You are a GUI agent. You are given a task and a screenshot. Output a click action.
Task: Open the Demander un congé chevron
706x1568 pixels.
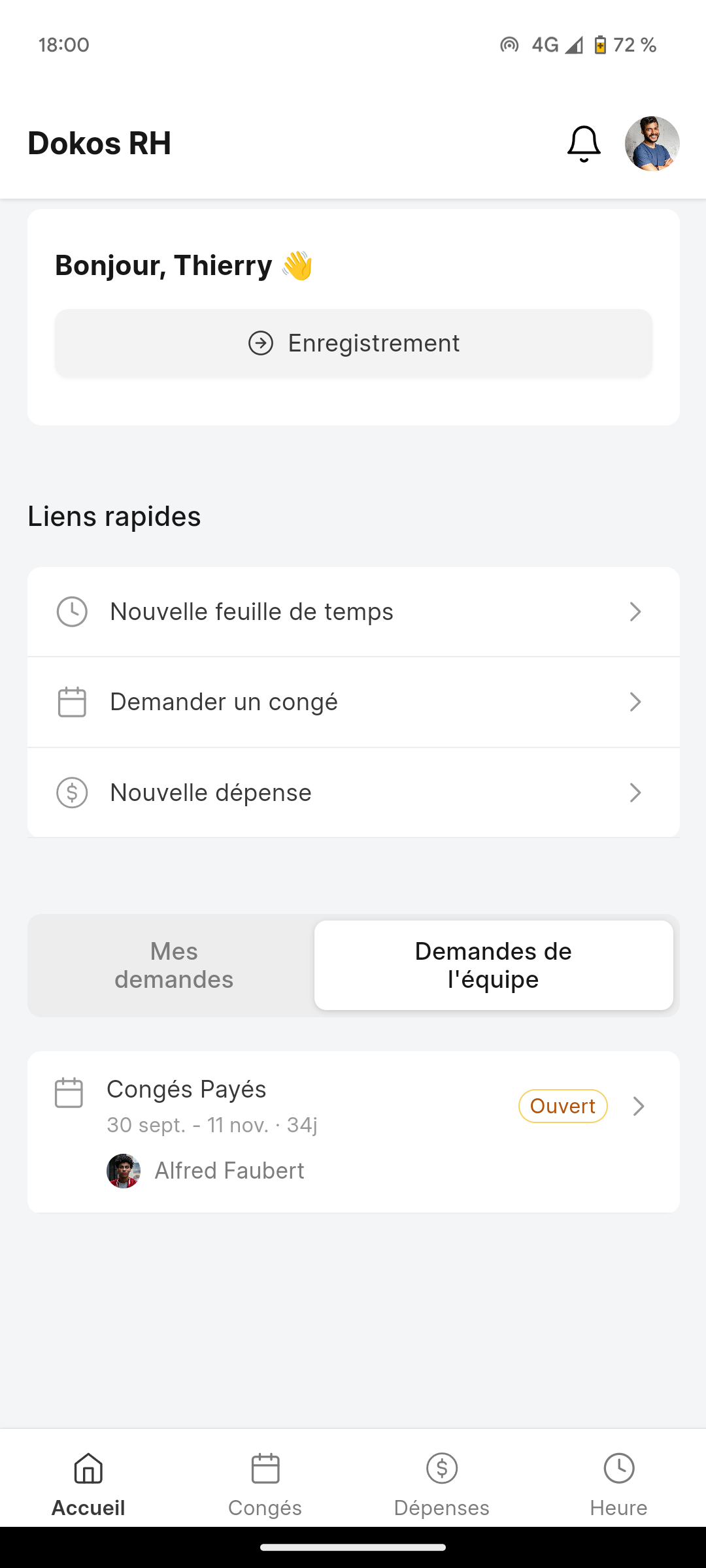point(635,702)
